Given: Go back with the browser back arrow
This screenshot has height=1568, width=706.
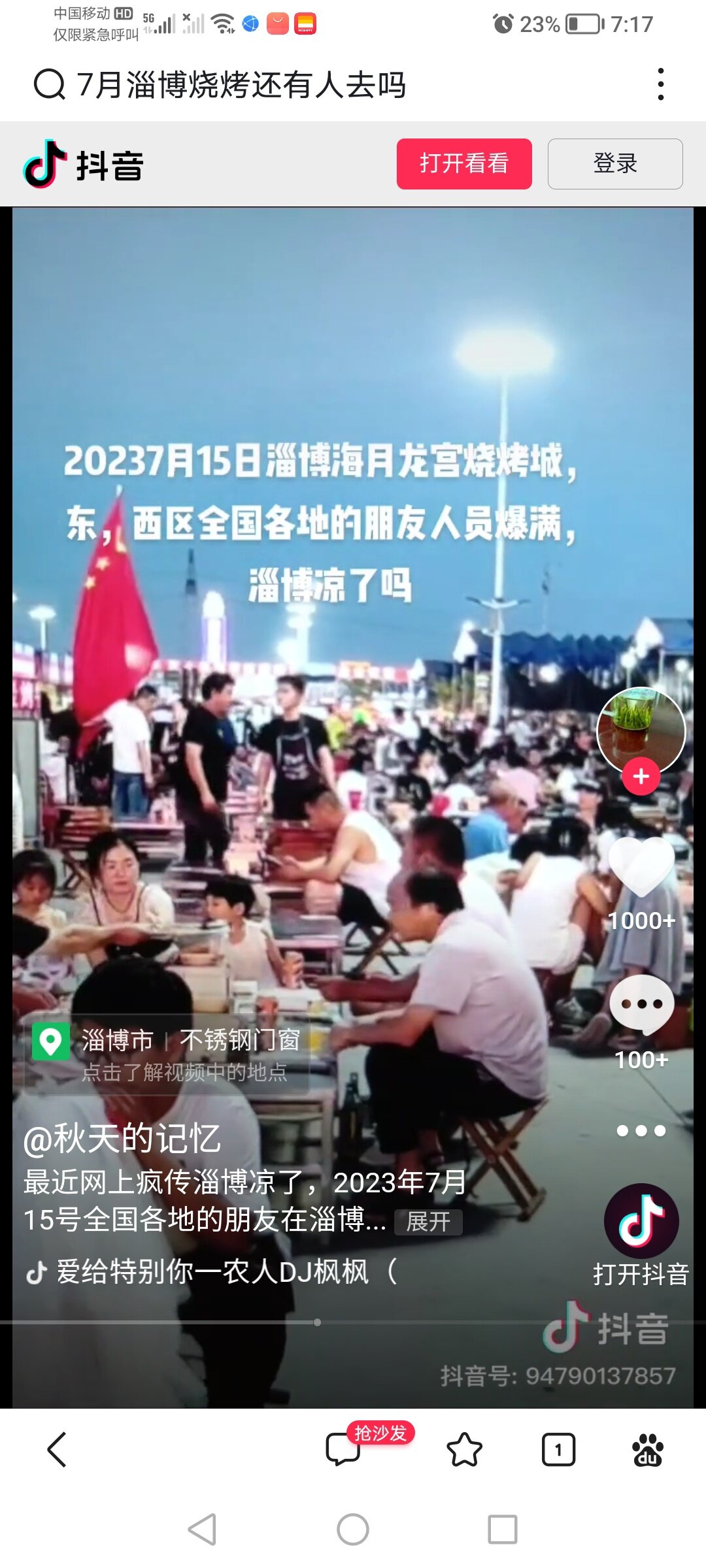Looking at the screenshot, I should point(58,1449).
